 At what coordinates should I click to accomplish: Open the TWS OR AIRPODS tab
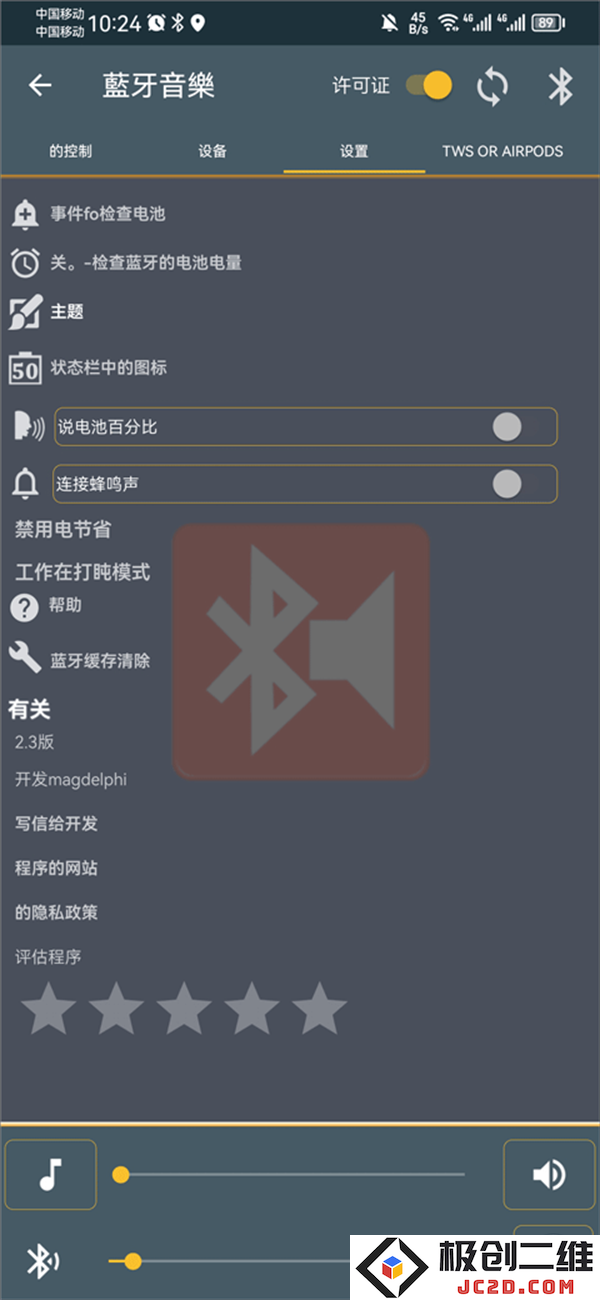click(x=502, y=151)
